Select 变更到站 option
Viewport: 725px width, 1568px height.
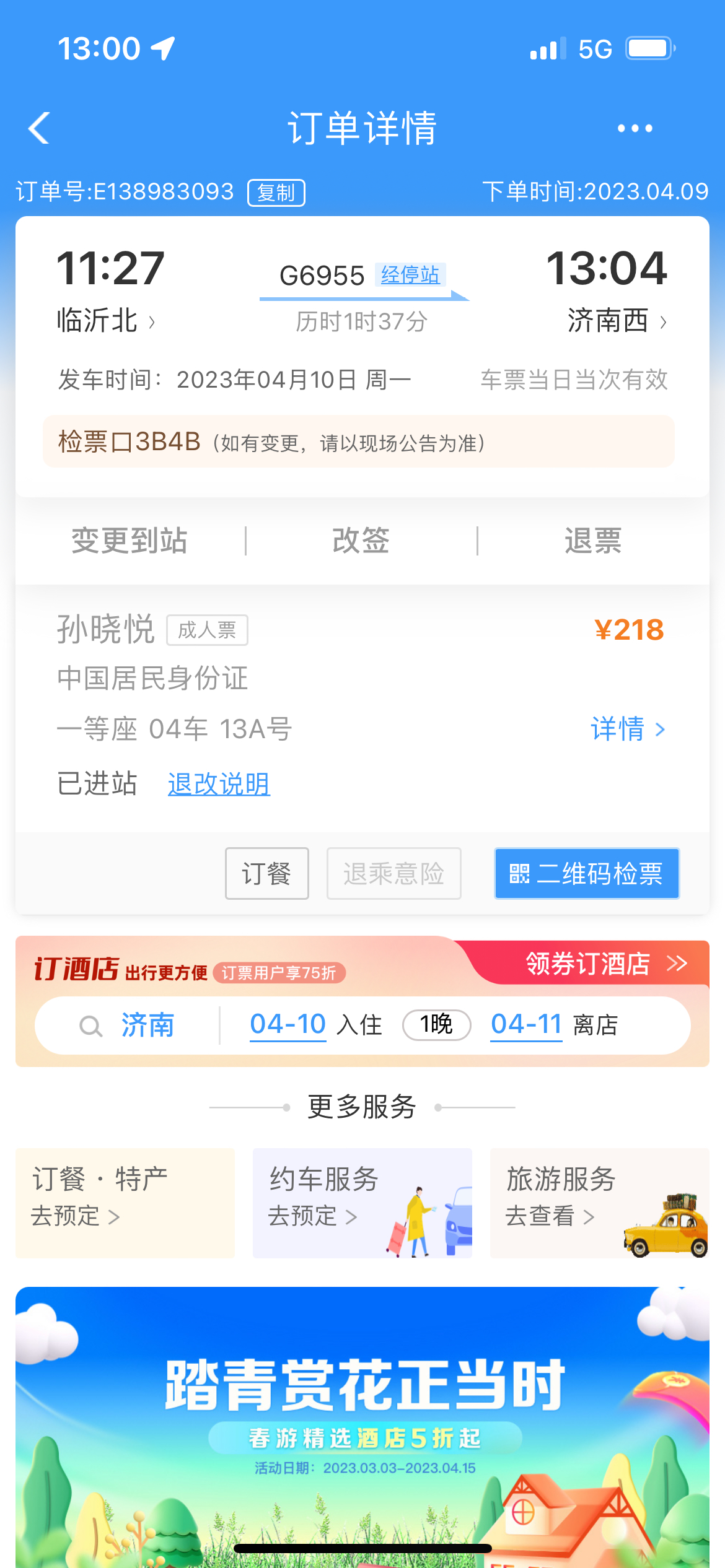click(130, 541)
